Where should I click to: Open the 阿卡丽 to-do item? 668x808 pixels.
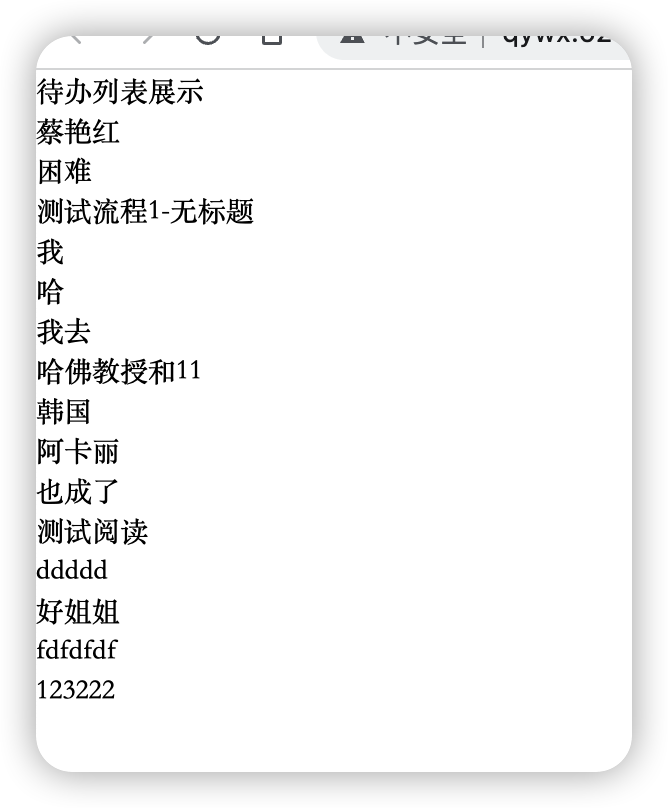pyautogui.click(x=78, y=452)
